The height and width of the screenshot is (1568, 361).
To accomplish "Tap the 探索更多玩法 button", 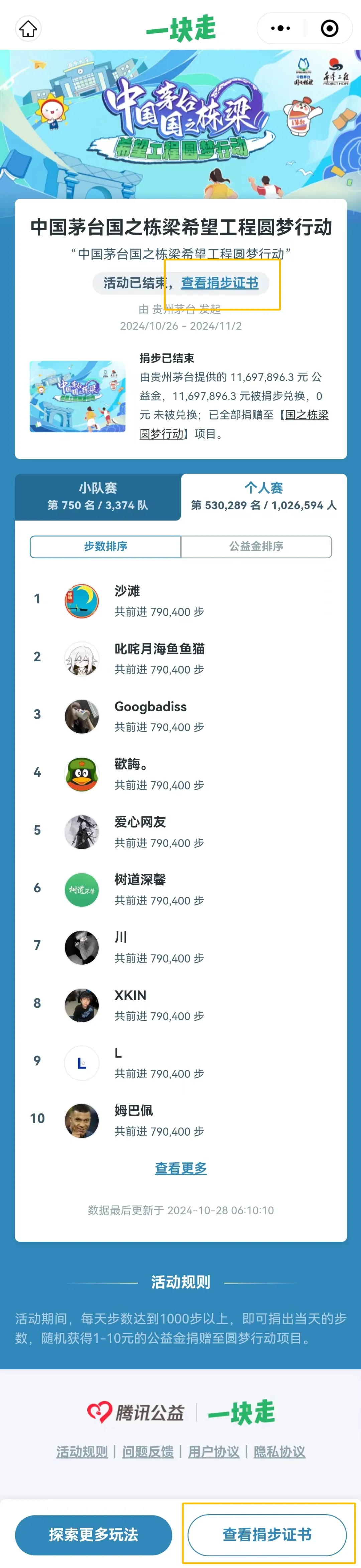I will click(x=94, y=1535).
